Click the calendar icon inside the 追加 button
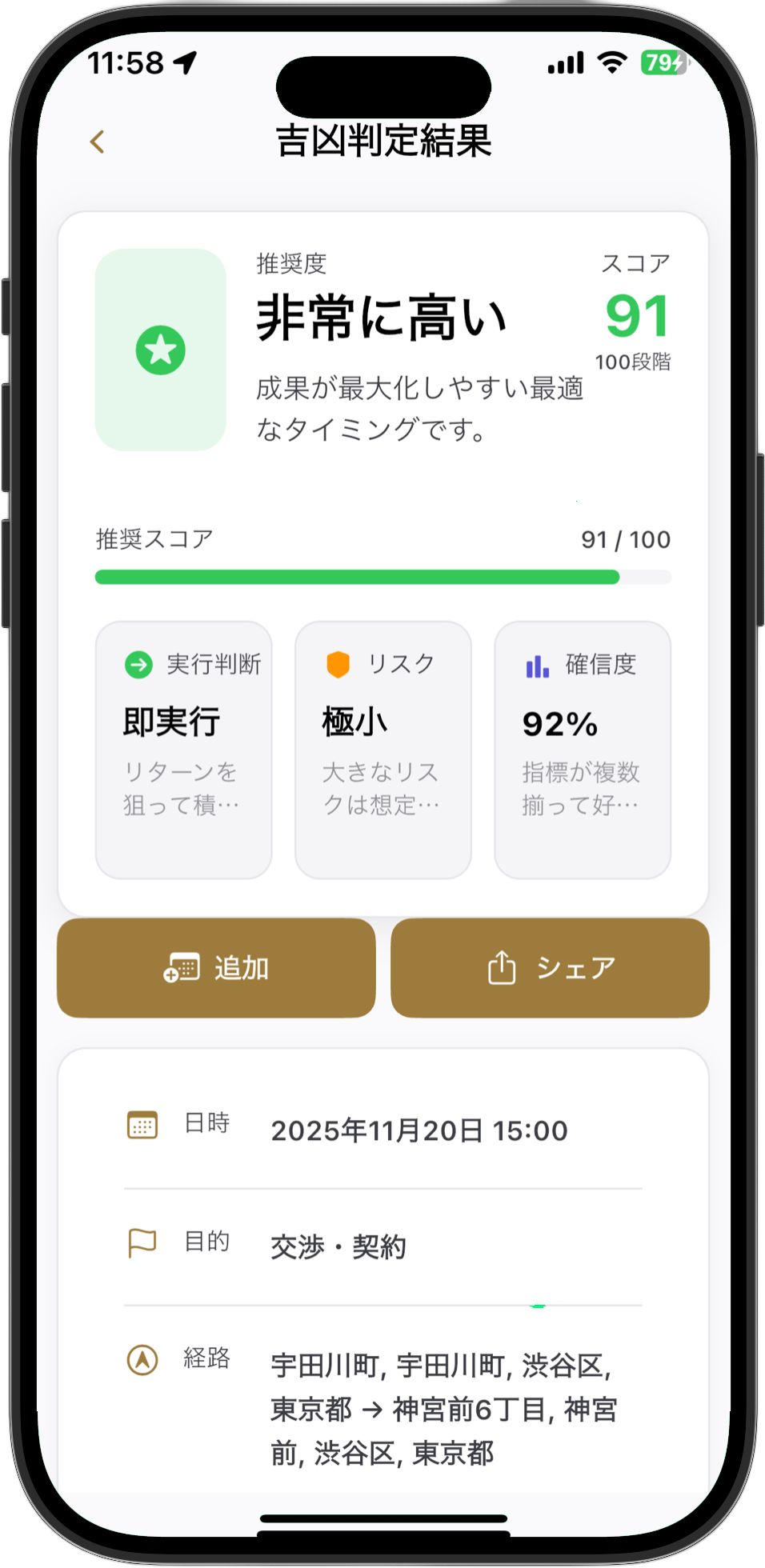Screen dimensions: 765x1568 pos(182,968)
